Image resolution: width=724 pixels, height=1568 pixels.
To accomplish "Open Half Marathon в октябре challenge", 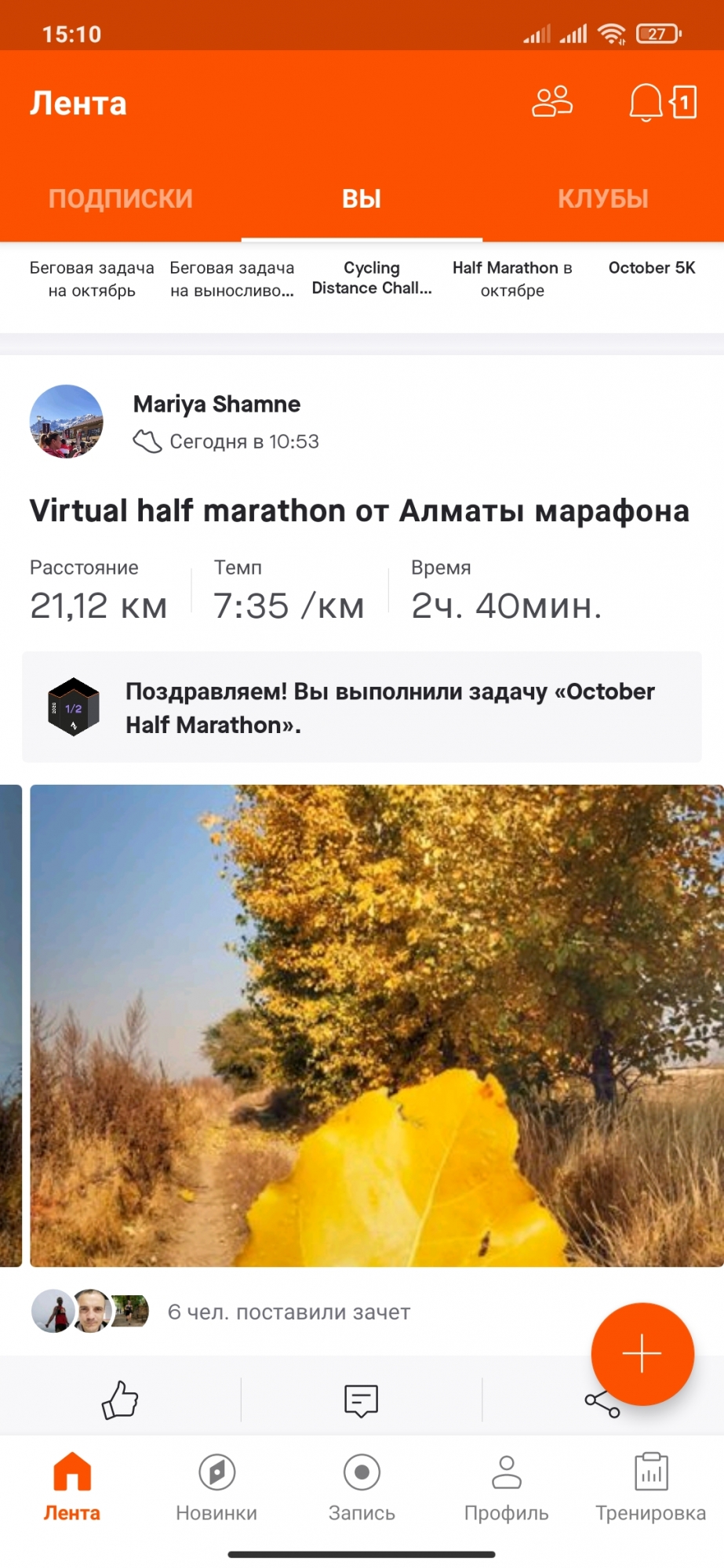I will pos(512,279).
